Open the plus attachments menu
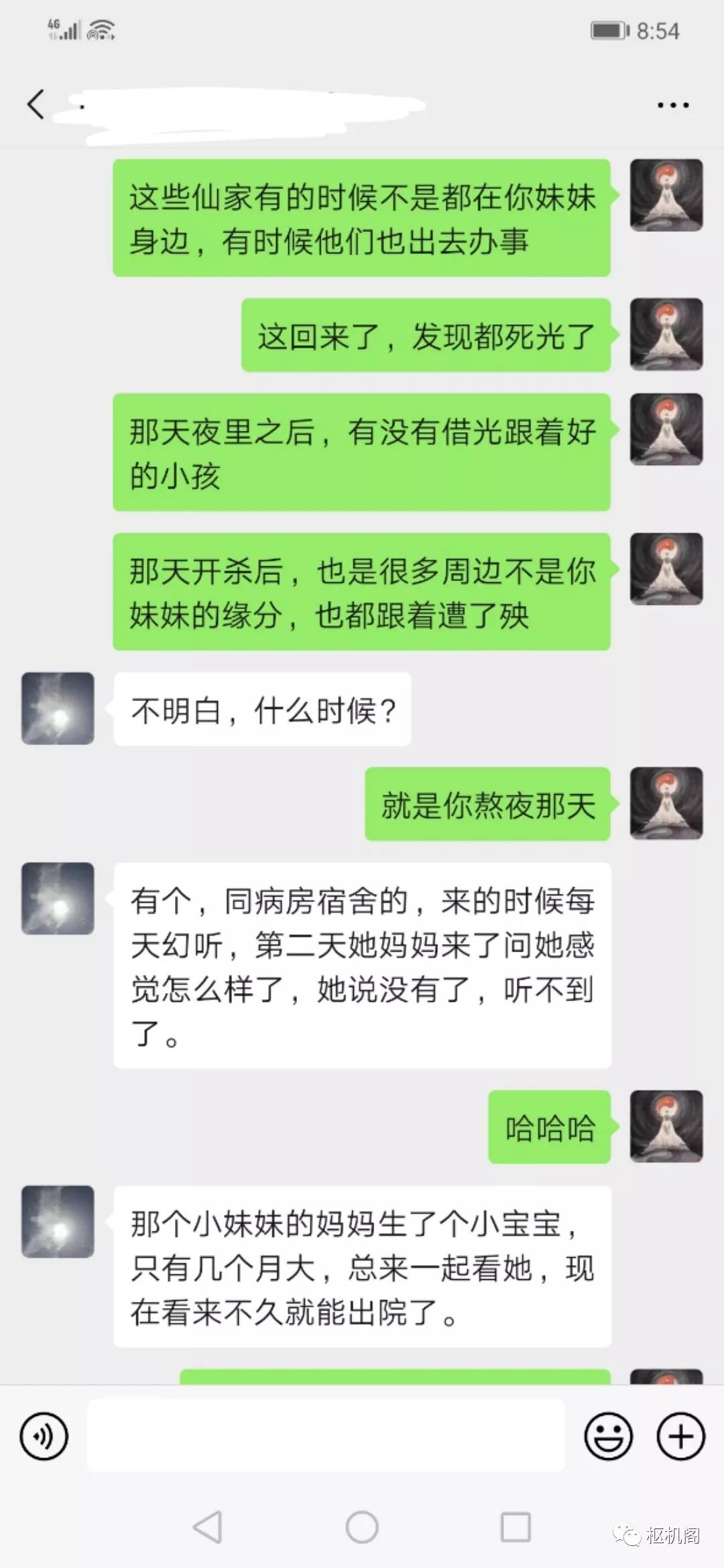Viewport: 724px width, 1568px height. 680,1436
